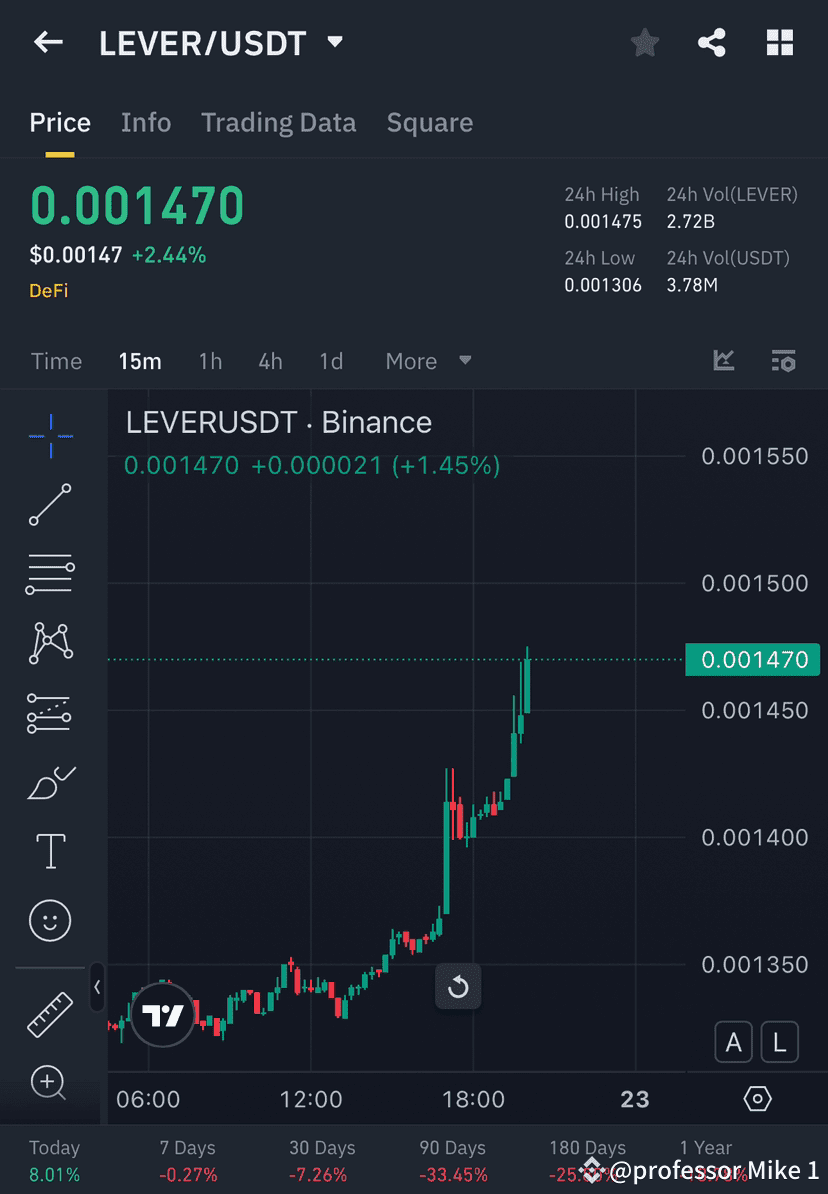
Task: Open the Fibonacci parallel lines tool
Action: click(49, 574)
